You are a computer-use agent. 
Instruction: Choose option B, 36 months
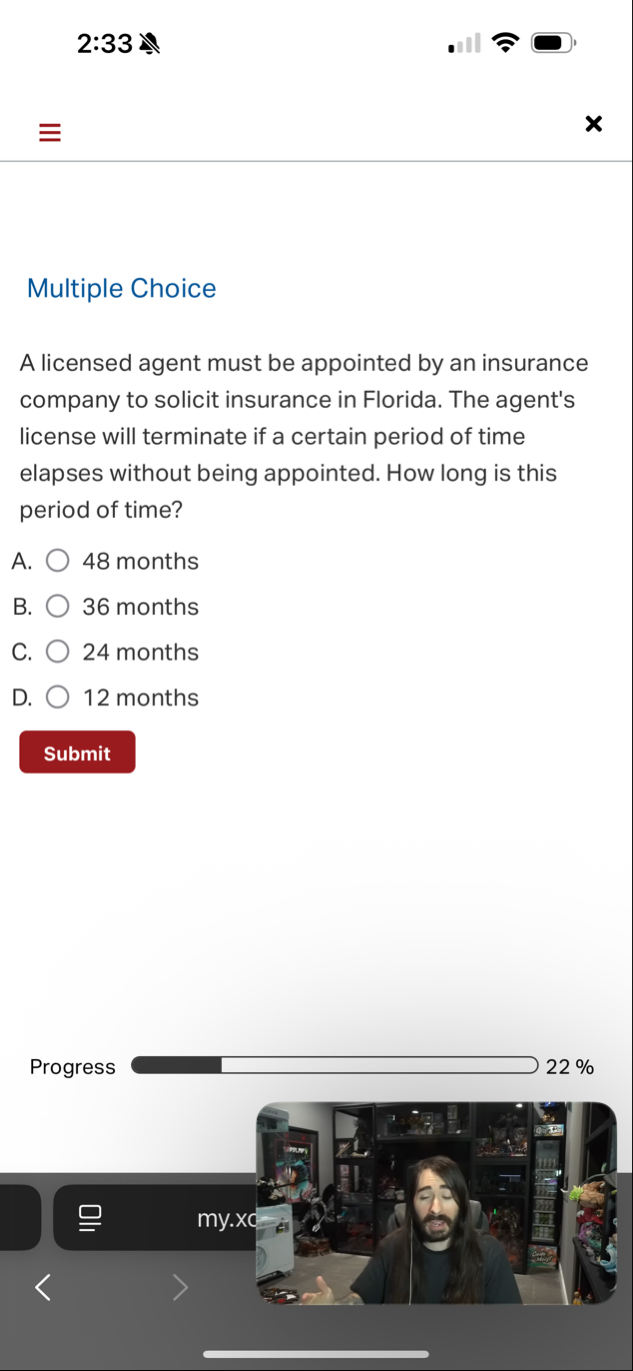pos(58,606)
